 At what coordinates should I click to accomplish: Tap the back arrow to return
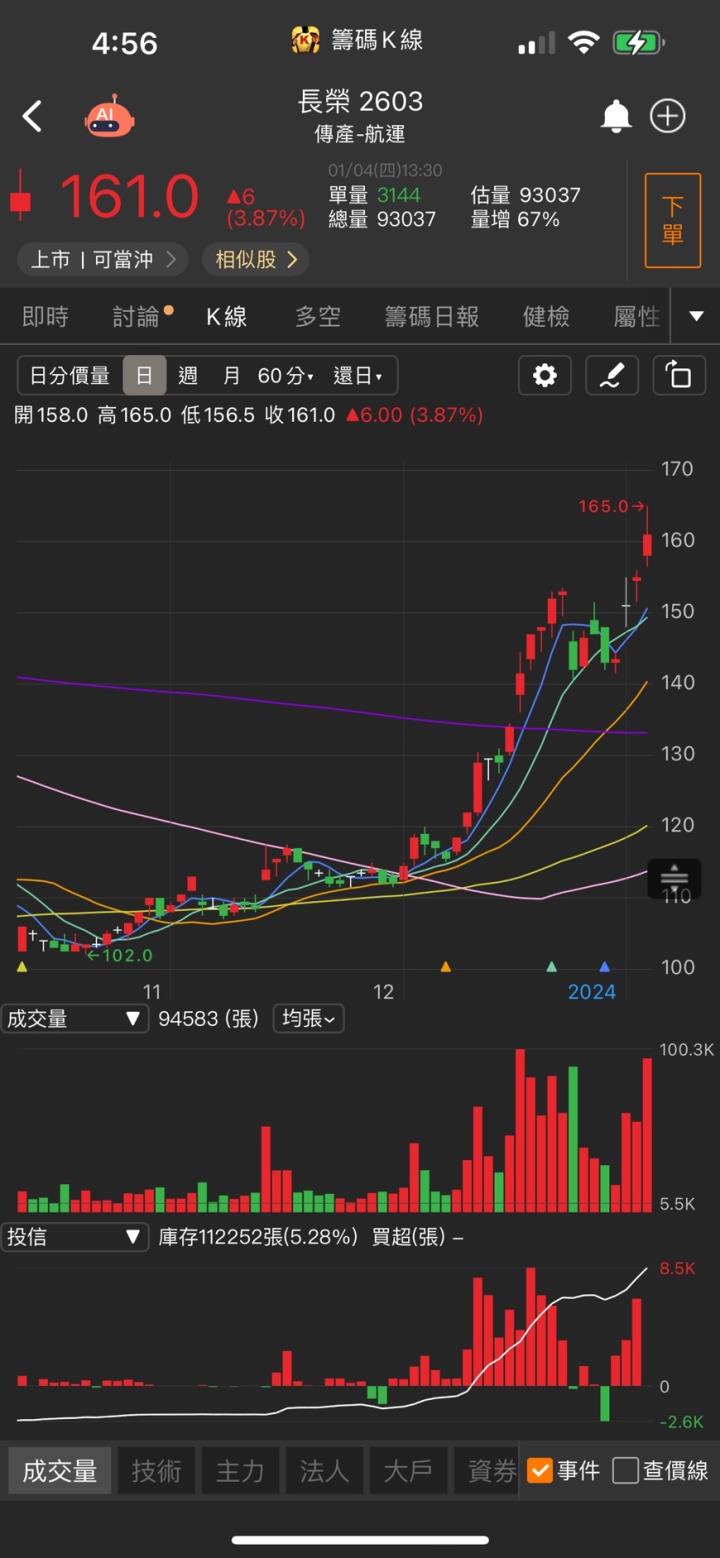(32, 116)
